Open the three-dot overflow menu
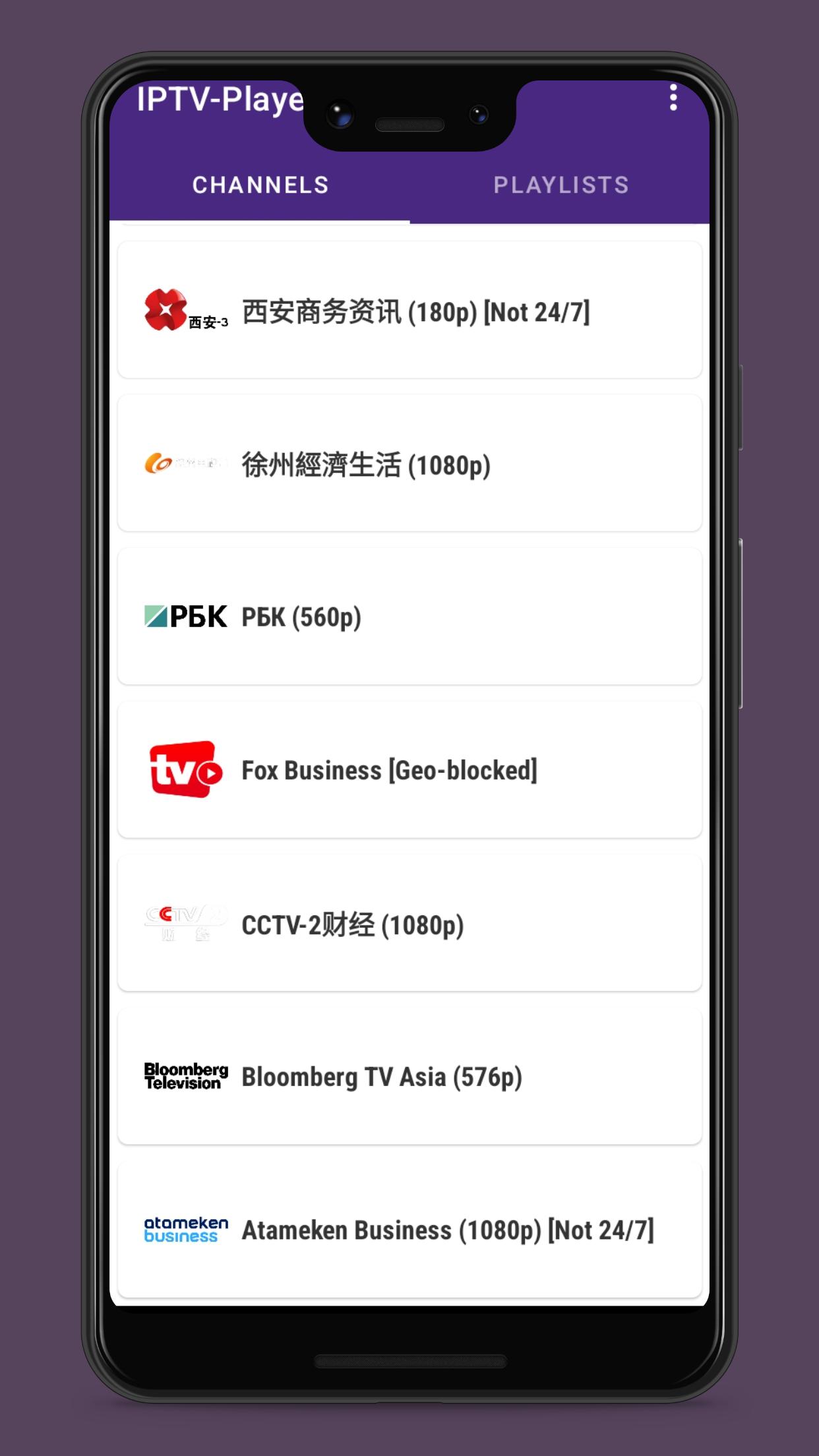The height and width of the screenshot is (1456, 819). point(673,98)
